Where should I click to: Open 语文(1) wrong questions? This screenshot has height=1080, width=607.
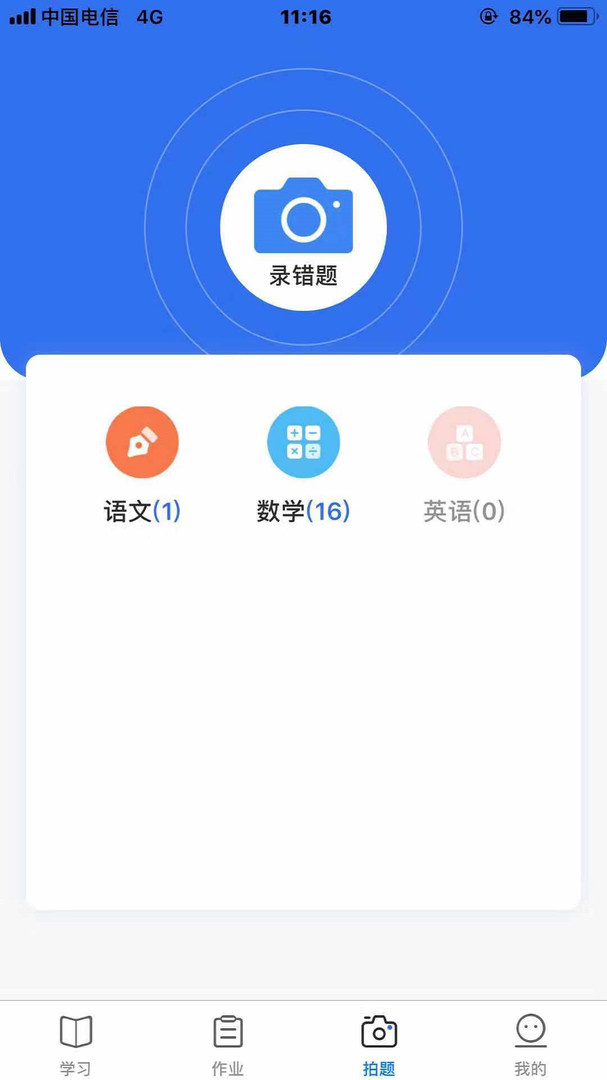(142, 466)
